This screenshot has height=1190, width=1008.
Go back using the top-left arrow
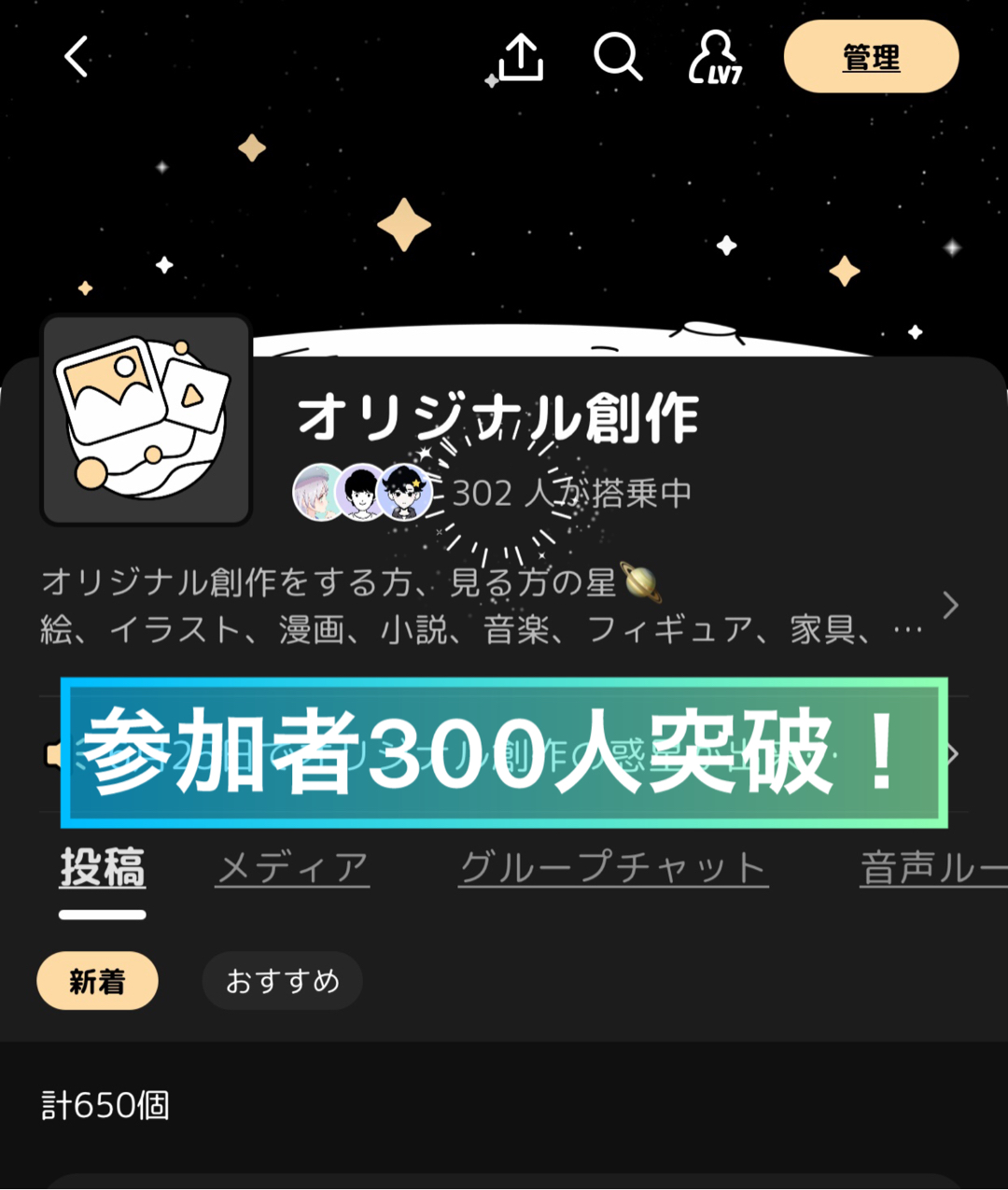pos(77,57)
